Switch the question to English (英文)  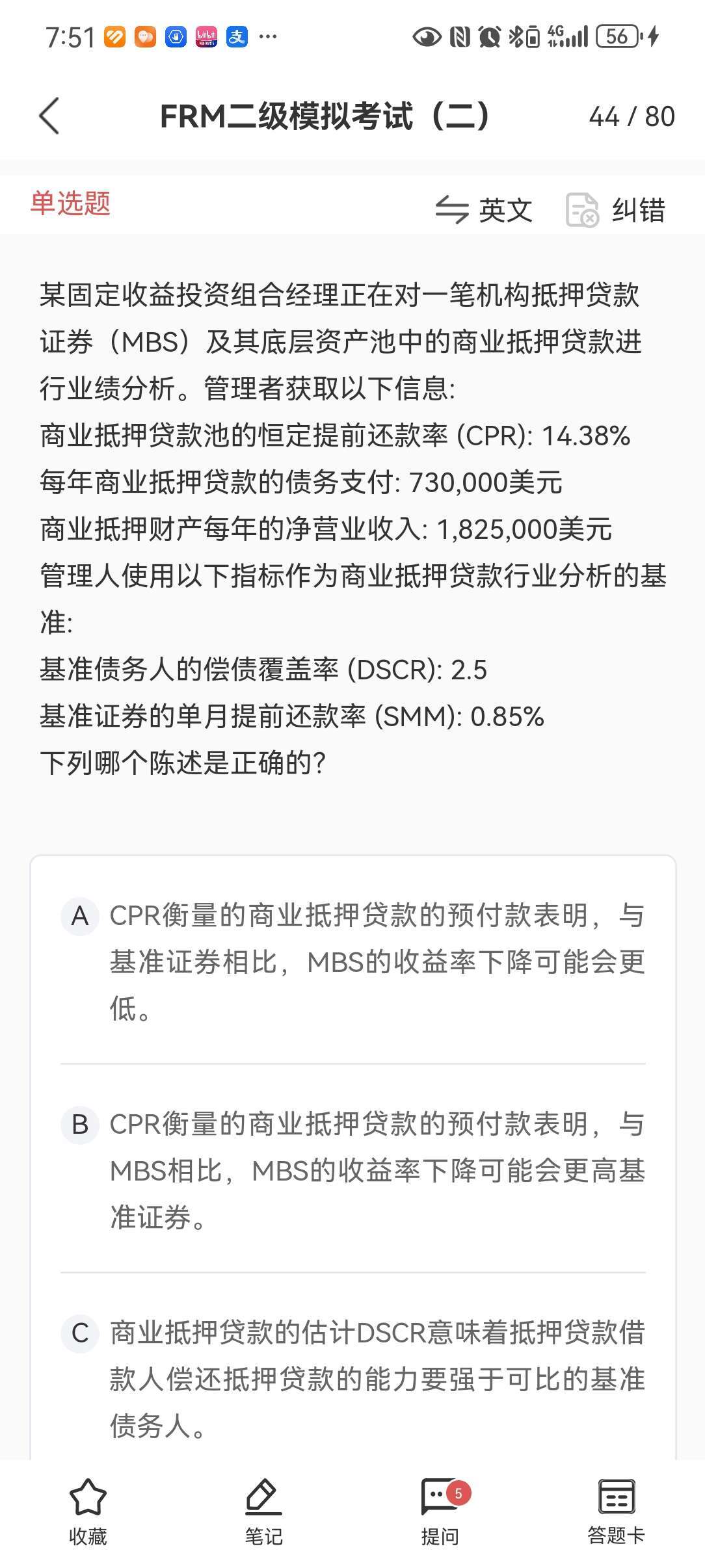pyautogui.click(x=484, y=210)
